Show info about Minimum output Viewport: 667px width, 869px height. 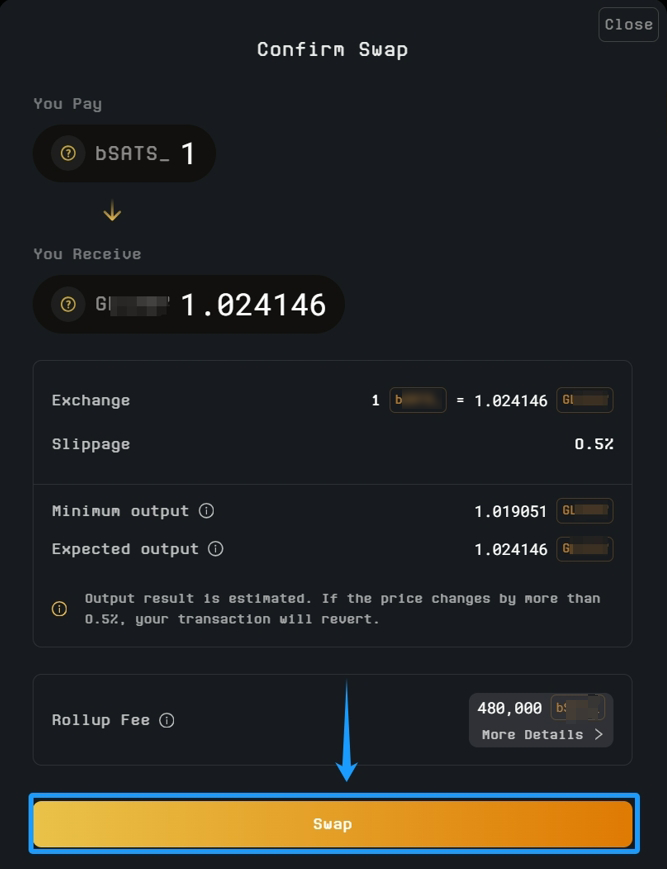pyautogui.click(x=207, y=511)
